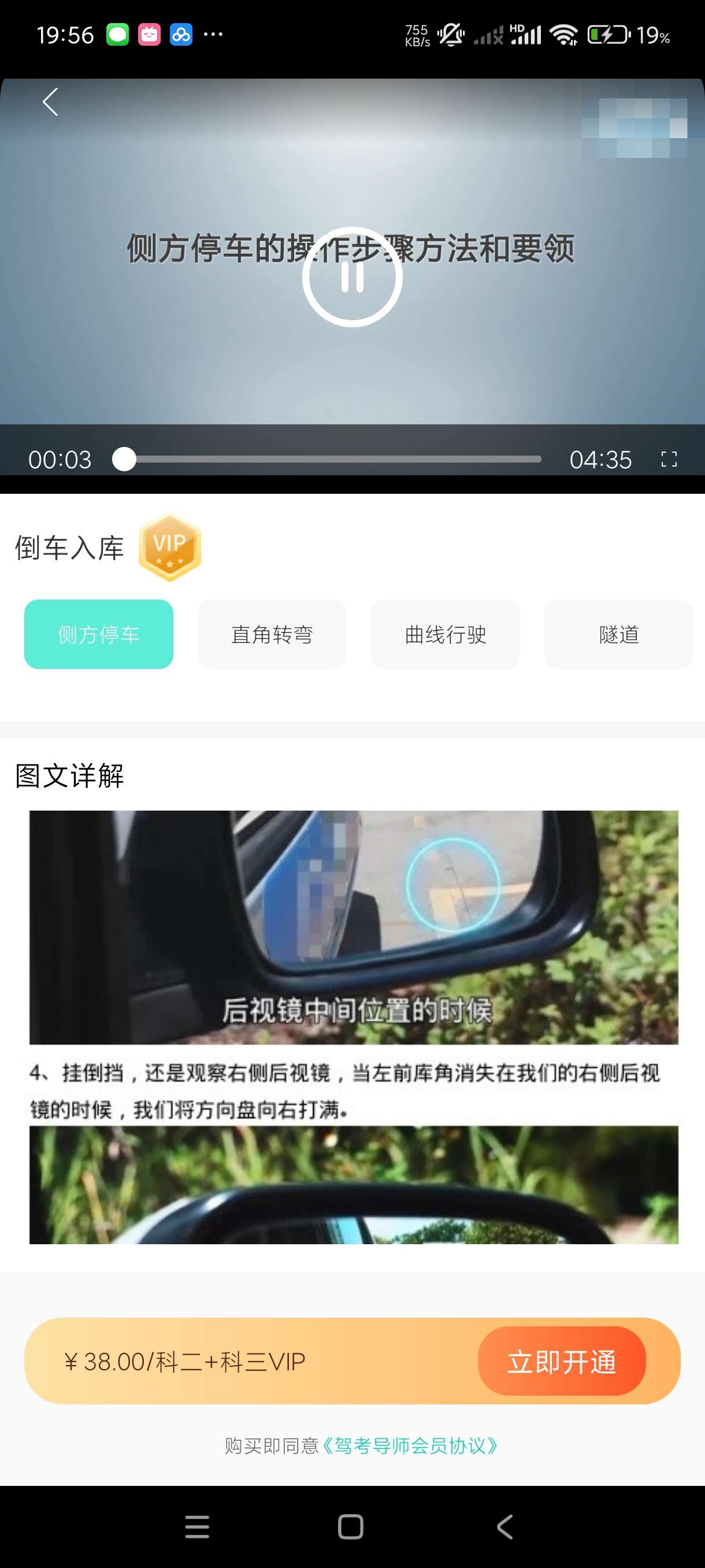Pause the playing video
Viewport: 705px width, 1568px height.
(x=352, y=277)
